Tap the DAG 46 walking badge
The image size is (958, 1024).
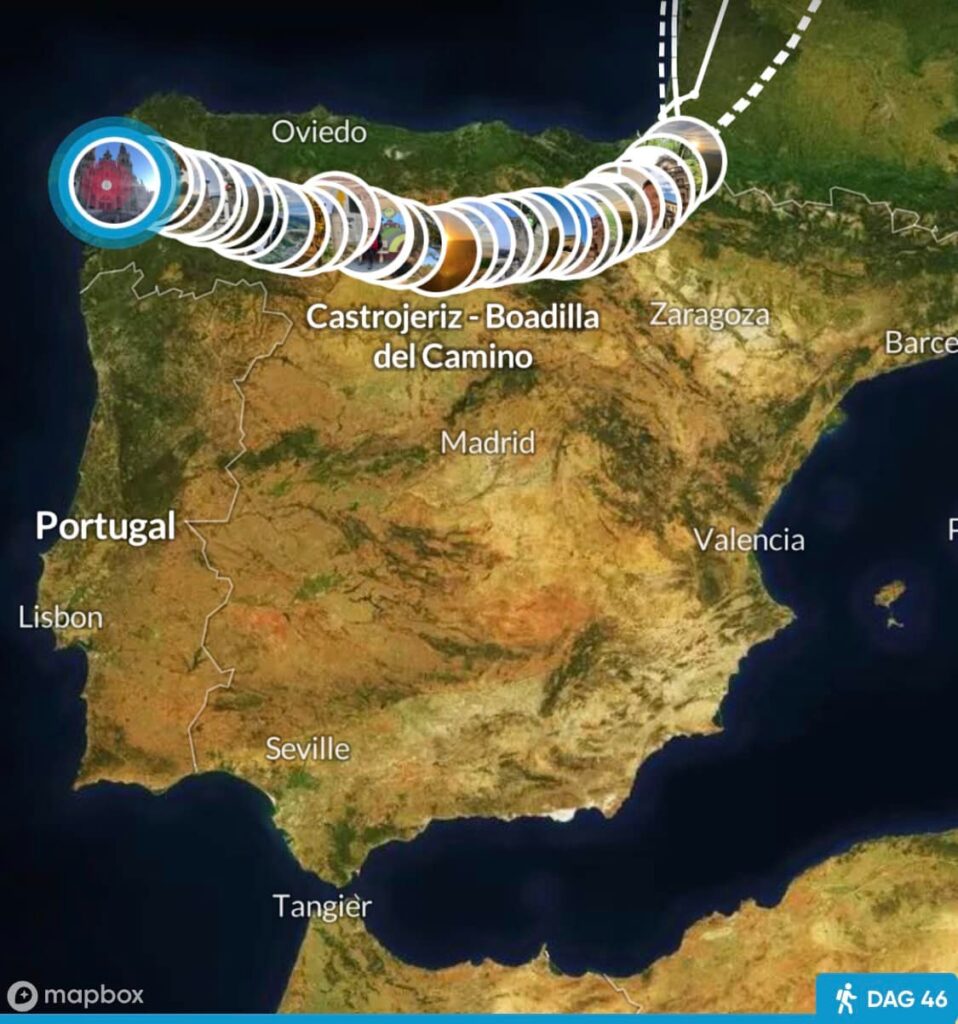(886, 997)
